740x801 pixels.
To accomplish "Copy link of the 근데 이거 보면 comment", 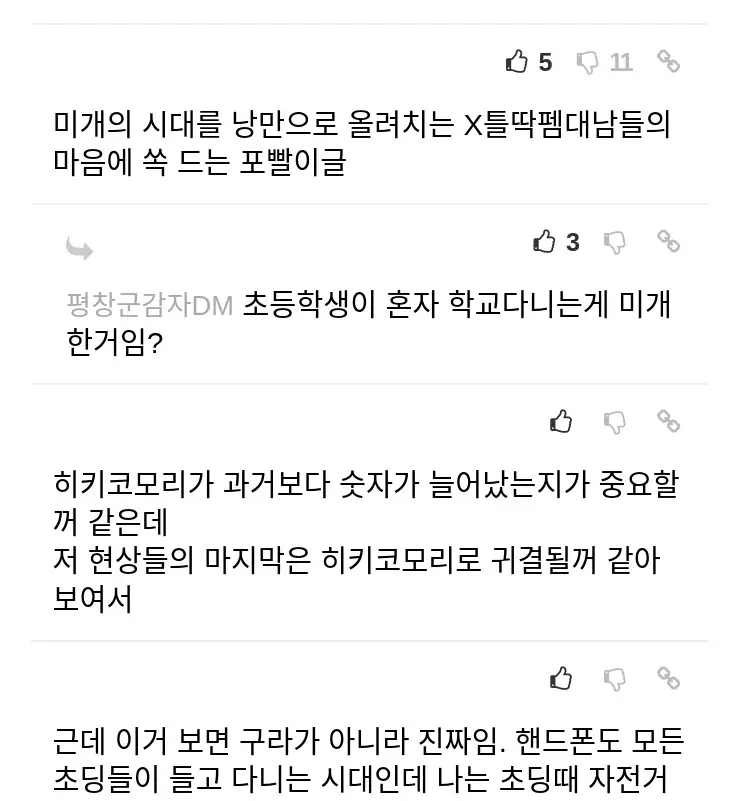I will (668, 678).
